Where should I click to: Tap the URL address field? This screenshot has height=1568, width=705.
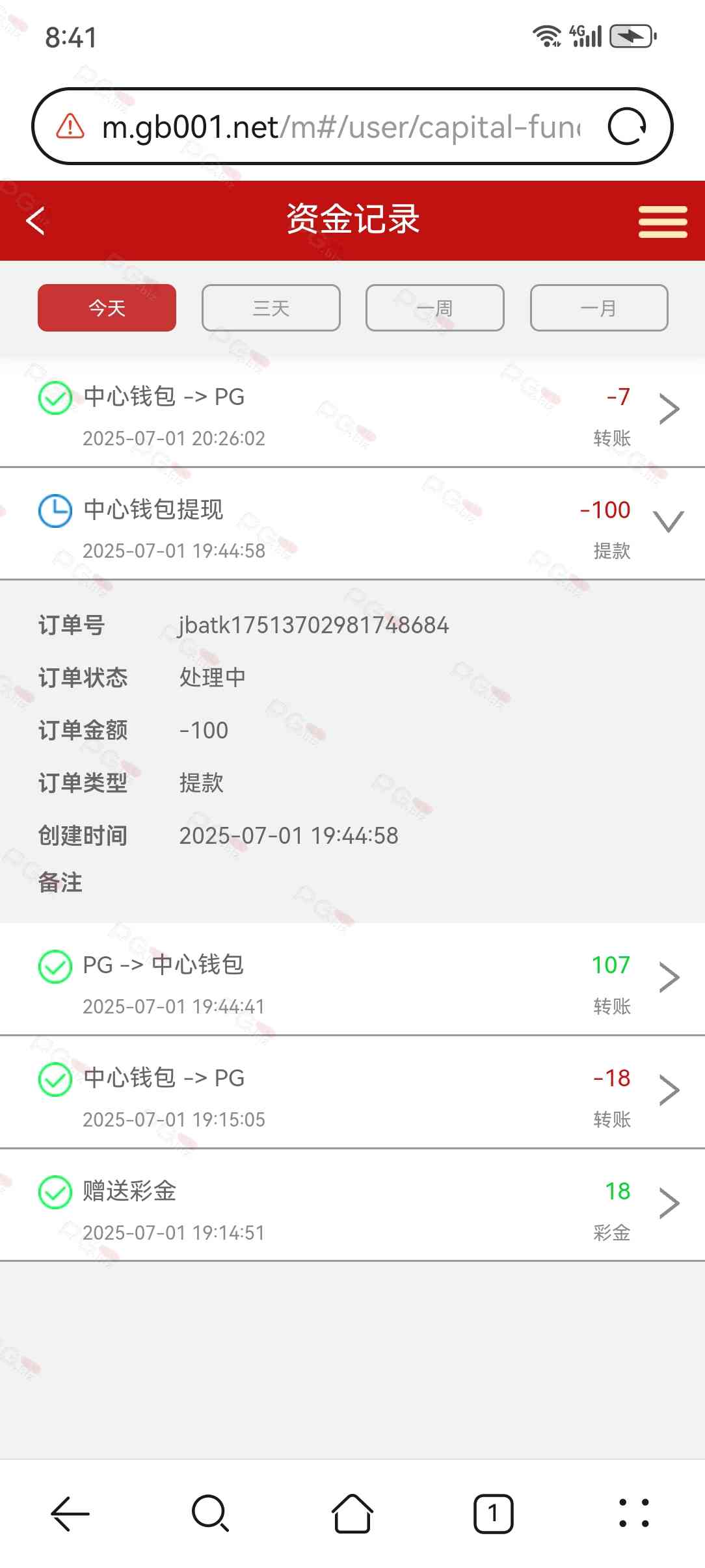pyautogui.click(x=338, y=127)
